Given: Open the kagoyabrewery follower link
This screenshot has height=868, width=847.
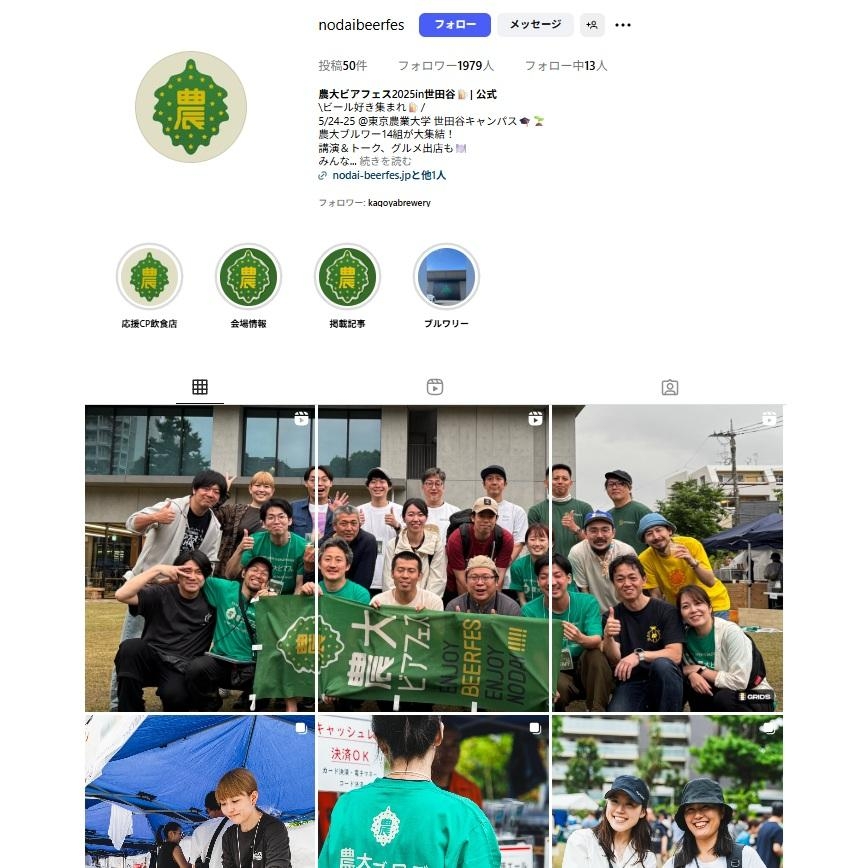Looking at the screenshot, I should pyautogui.click(x=399, y=203).
